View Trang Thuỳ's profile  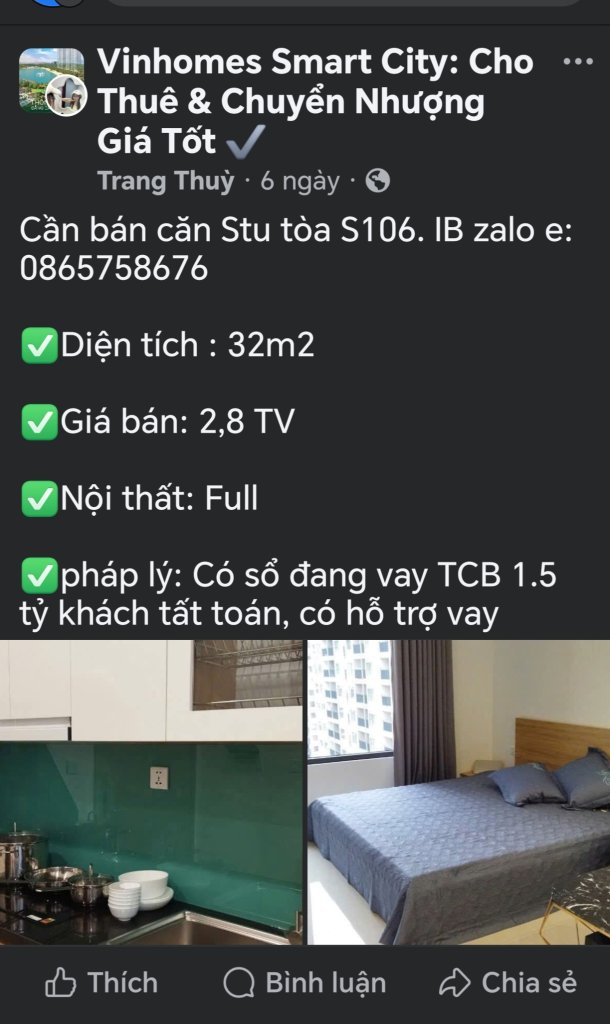pyautogui.click(x=166, y=181)
